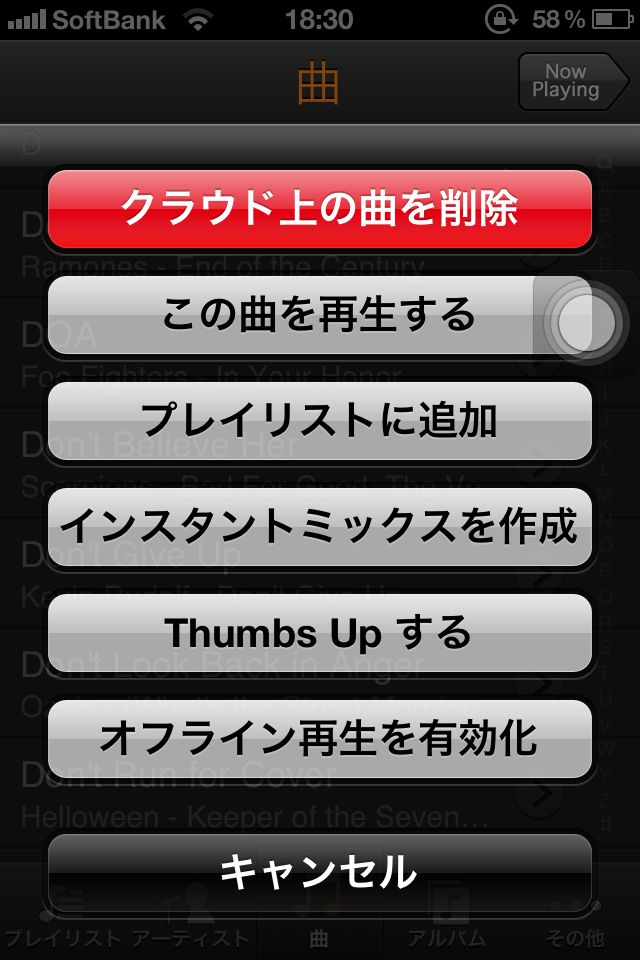Add the song to a playlist (プレイリストに追加)
Screen dimensions: 640x960
[320, 421]
